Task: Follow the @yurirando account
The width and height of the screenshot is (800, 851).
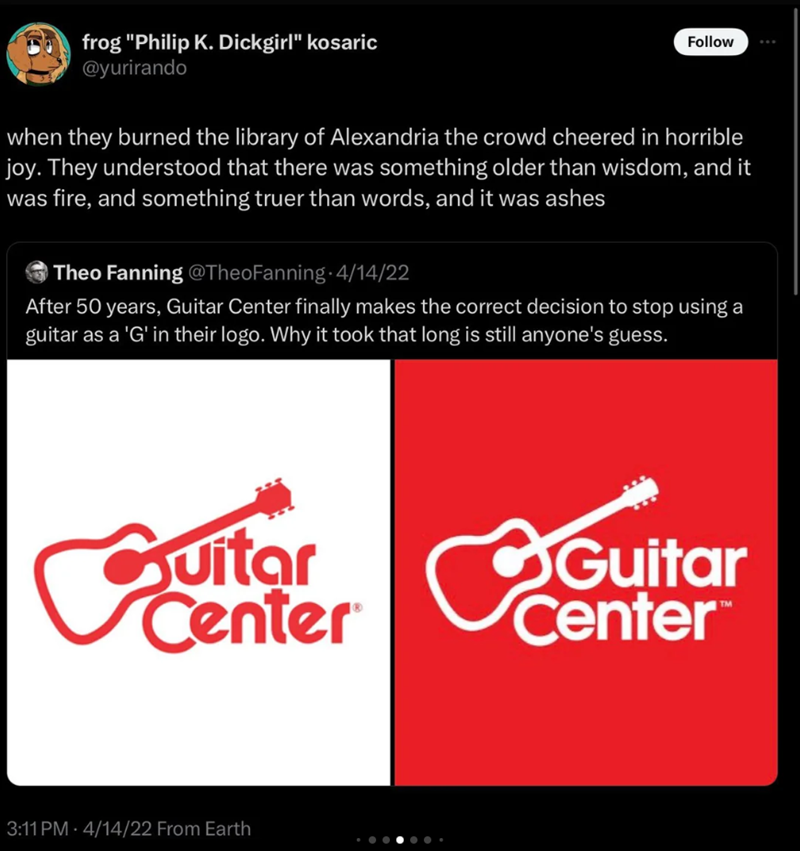Action: (x=711, y=41)
